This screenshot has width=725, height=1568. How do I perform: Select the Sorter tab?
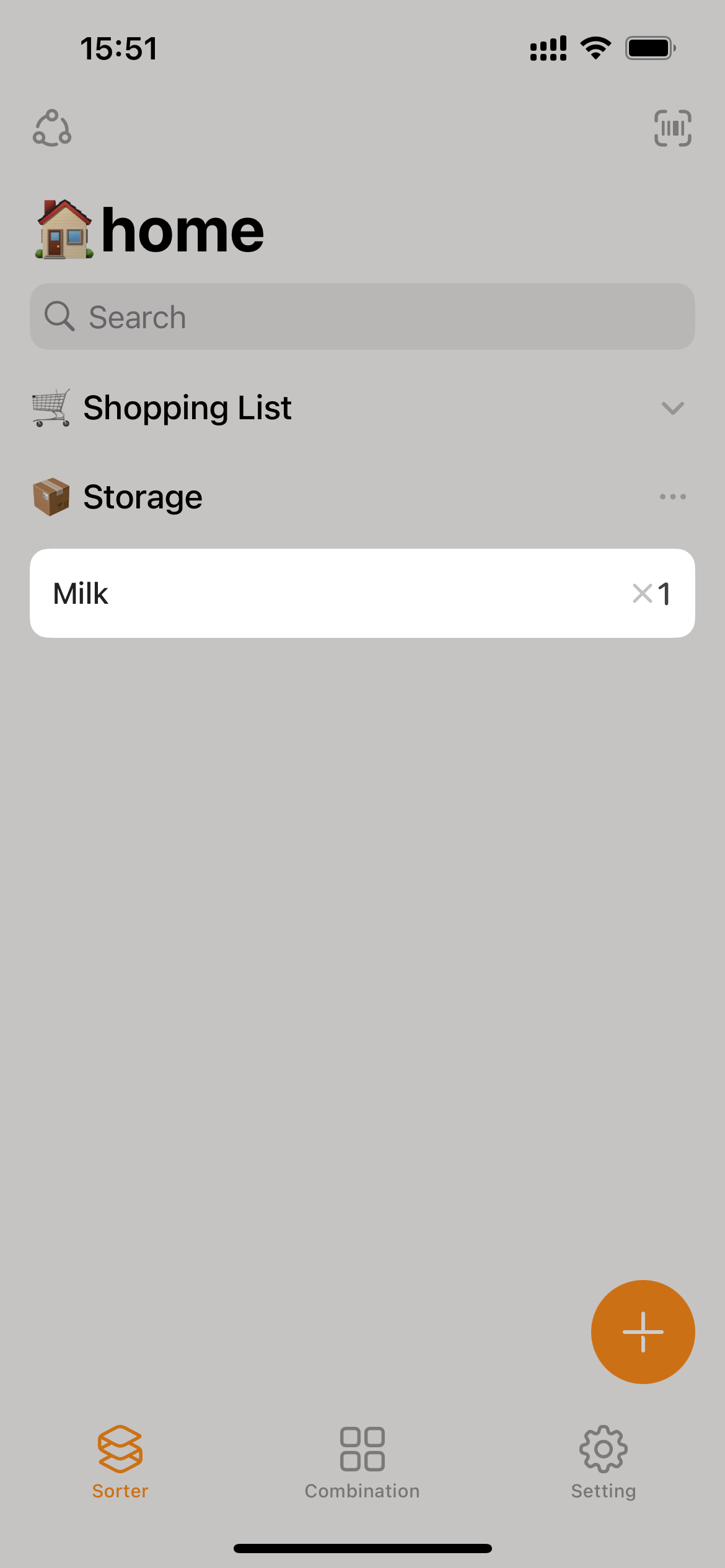coord(120,1463)
